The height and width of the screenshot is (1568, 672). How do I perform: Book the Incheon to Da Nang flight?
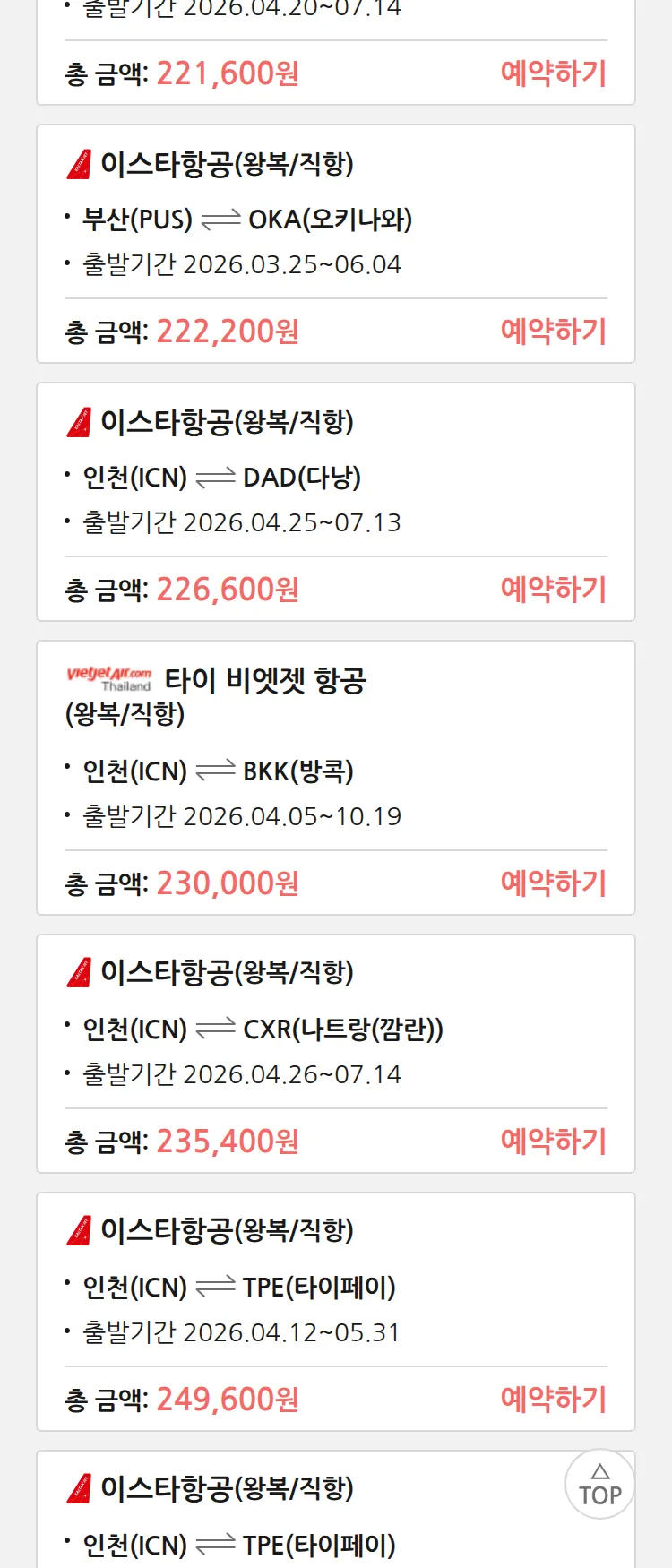click(553, 590)
